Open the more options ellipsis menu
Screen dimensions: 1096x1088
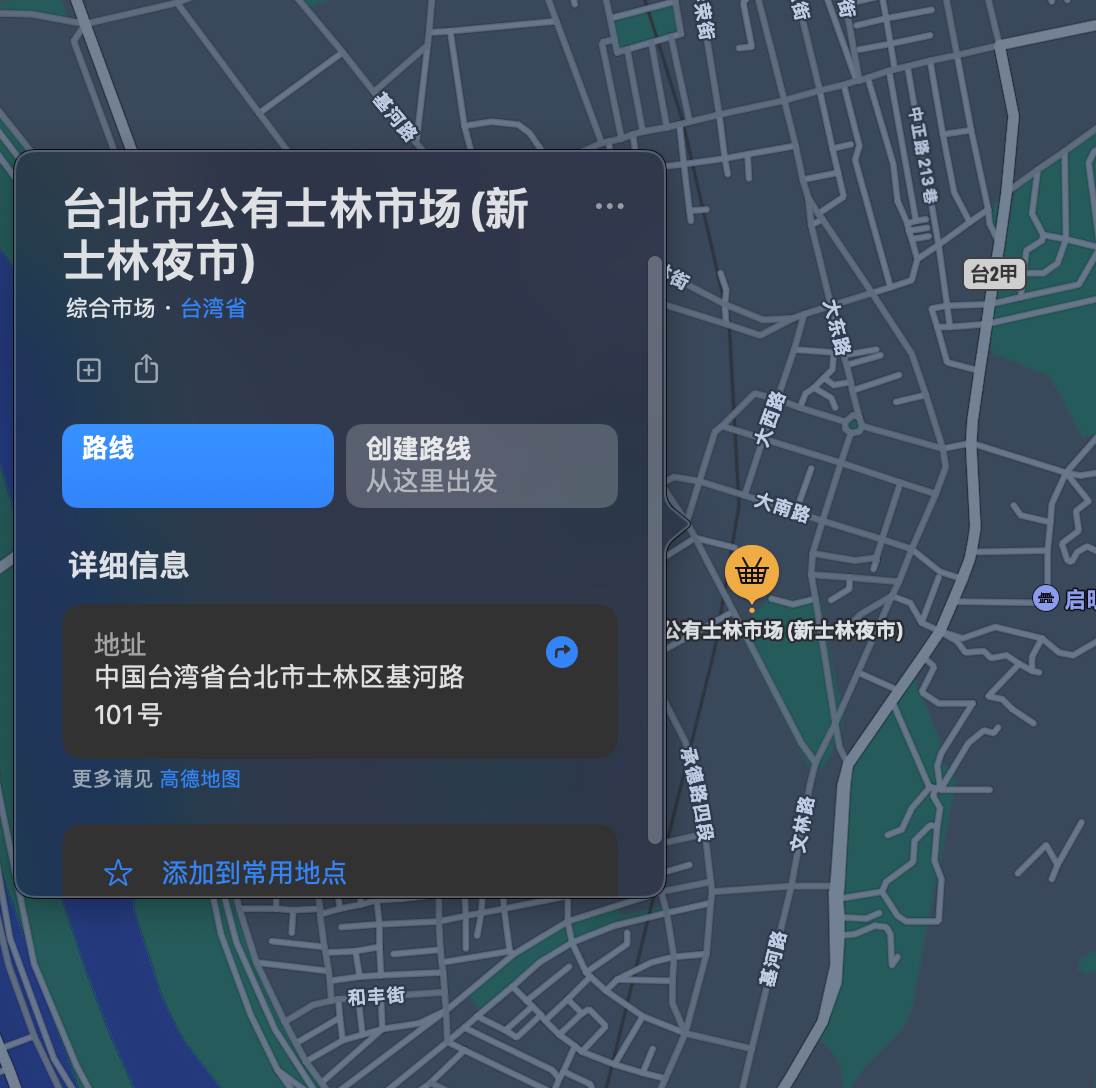(x=609, y=206)
